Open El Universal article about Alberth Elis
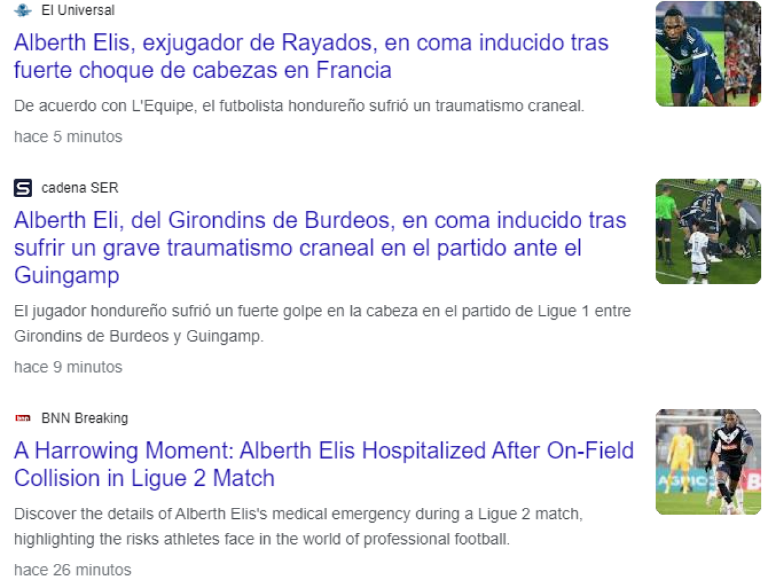 click(310, 57)
